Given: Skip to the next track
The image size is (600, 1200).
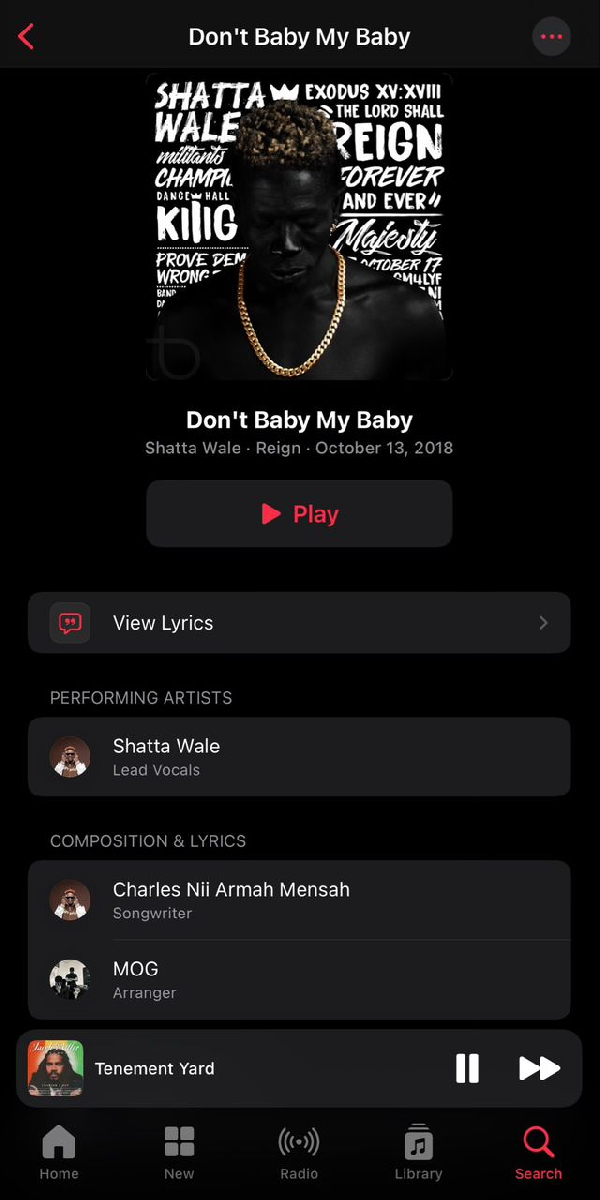Looking at the screenshot, I should (539, 1068).
